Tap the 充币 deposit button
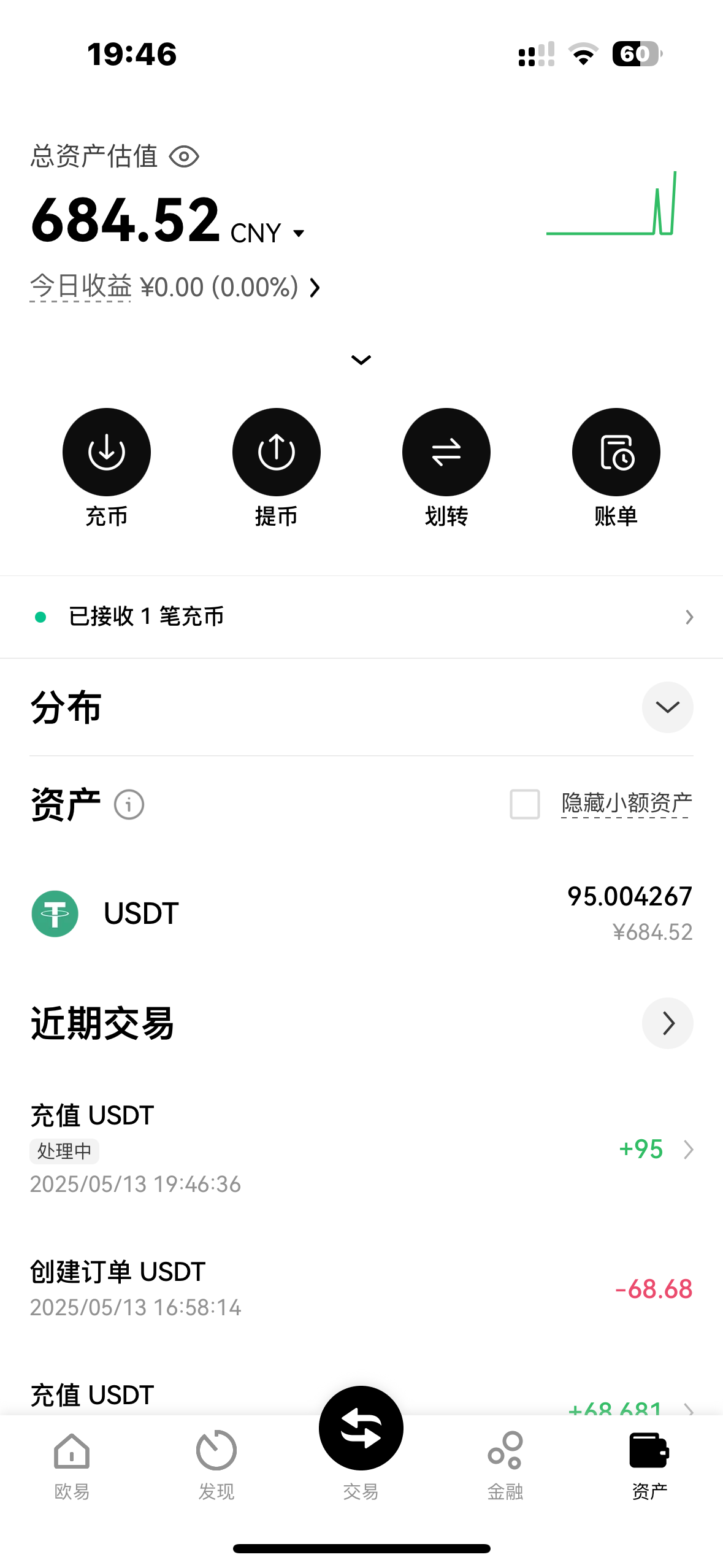The height and width of the screenshot is (1568, 723). point(107,453)
